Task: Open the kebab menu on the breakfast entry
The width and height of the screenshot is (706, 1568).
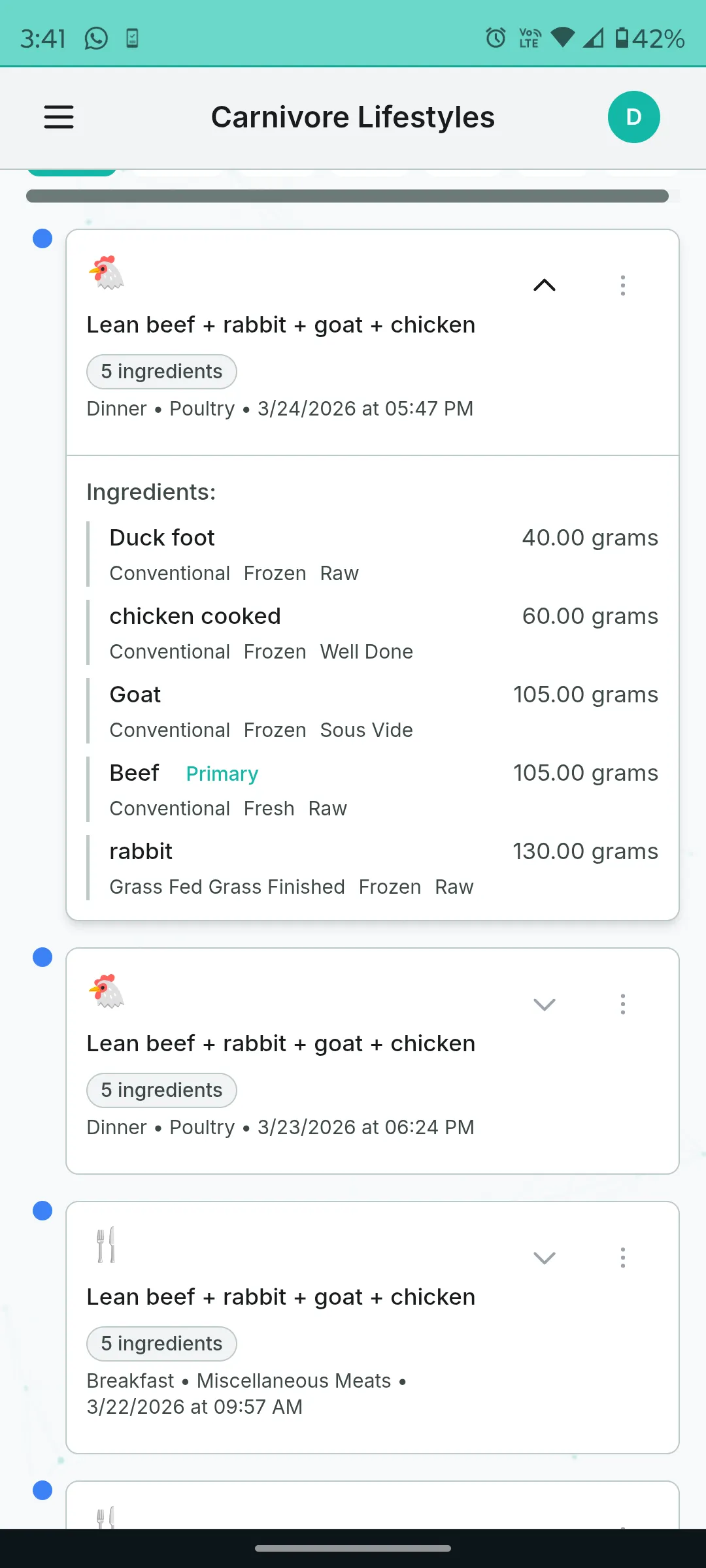Action: click(622, 1258)
